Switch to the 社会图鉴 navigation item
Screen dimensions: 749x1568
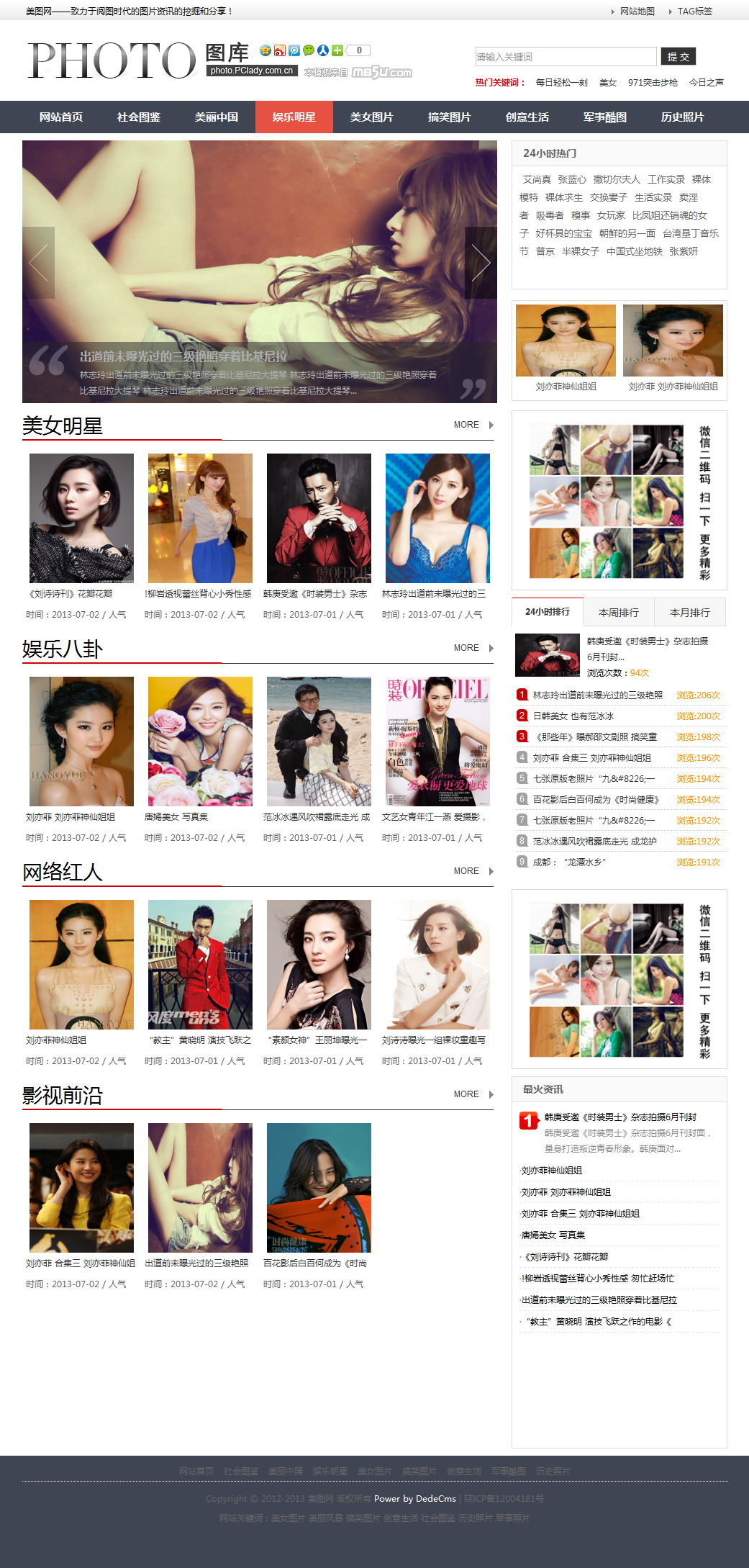pos(139,117)
